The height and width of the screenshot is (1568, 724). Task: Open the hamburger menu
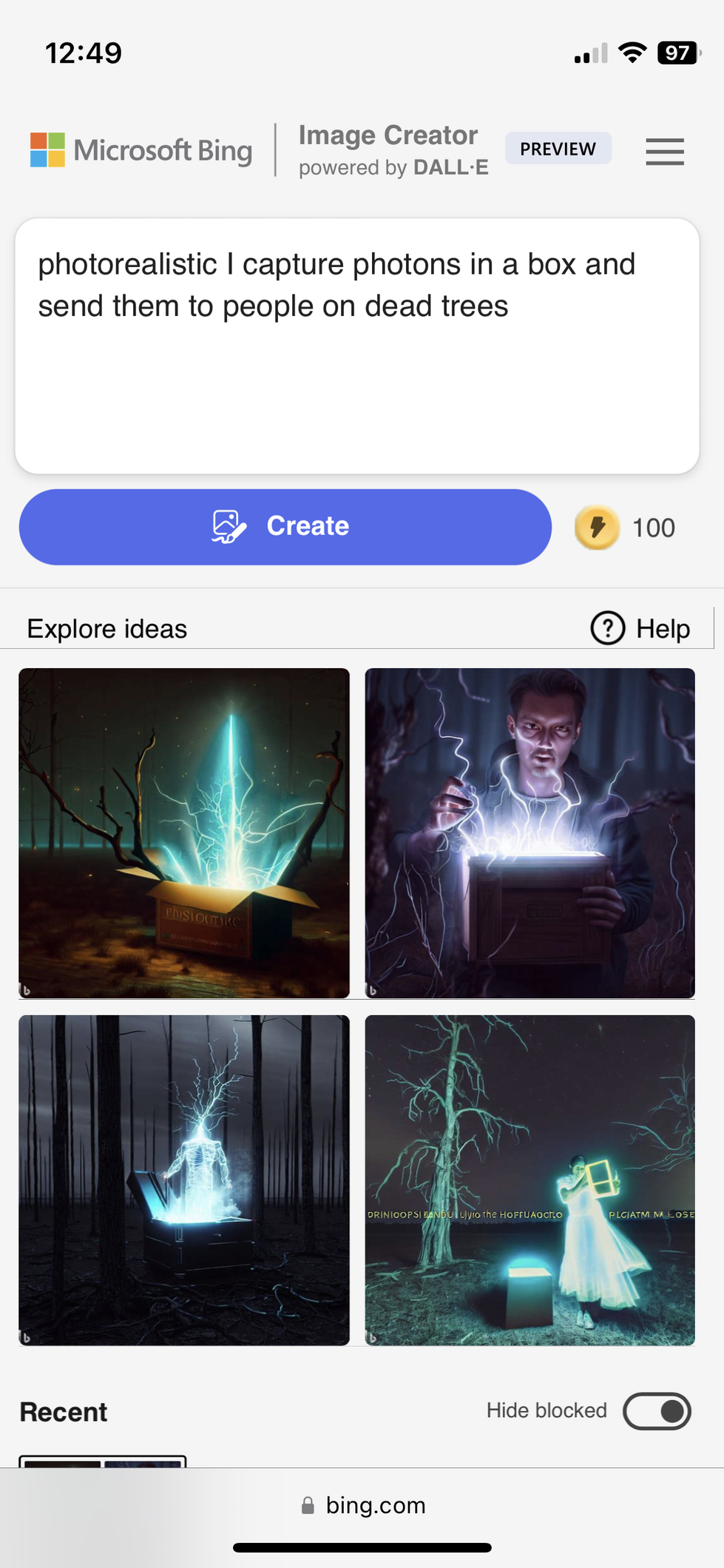[664, 152]
